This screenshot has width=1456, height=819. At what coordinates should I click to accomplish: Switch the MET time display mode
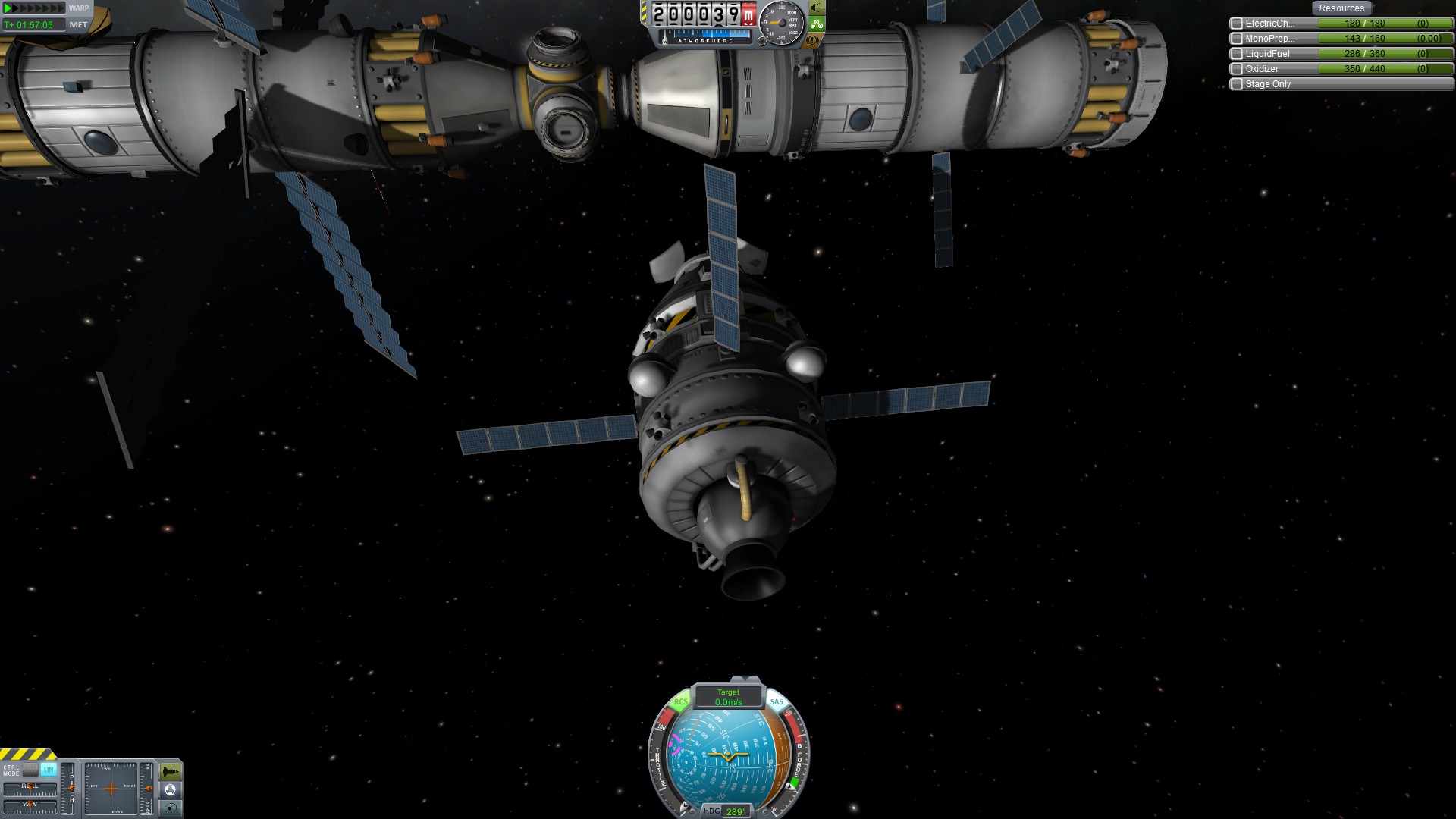[x=78, y=25]
